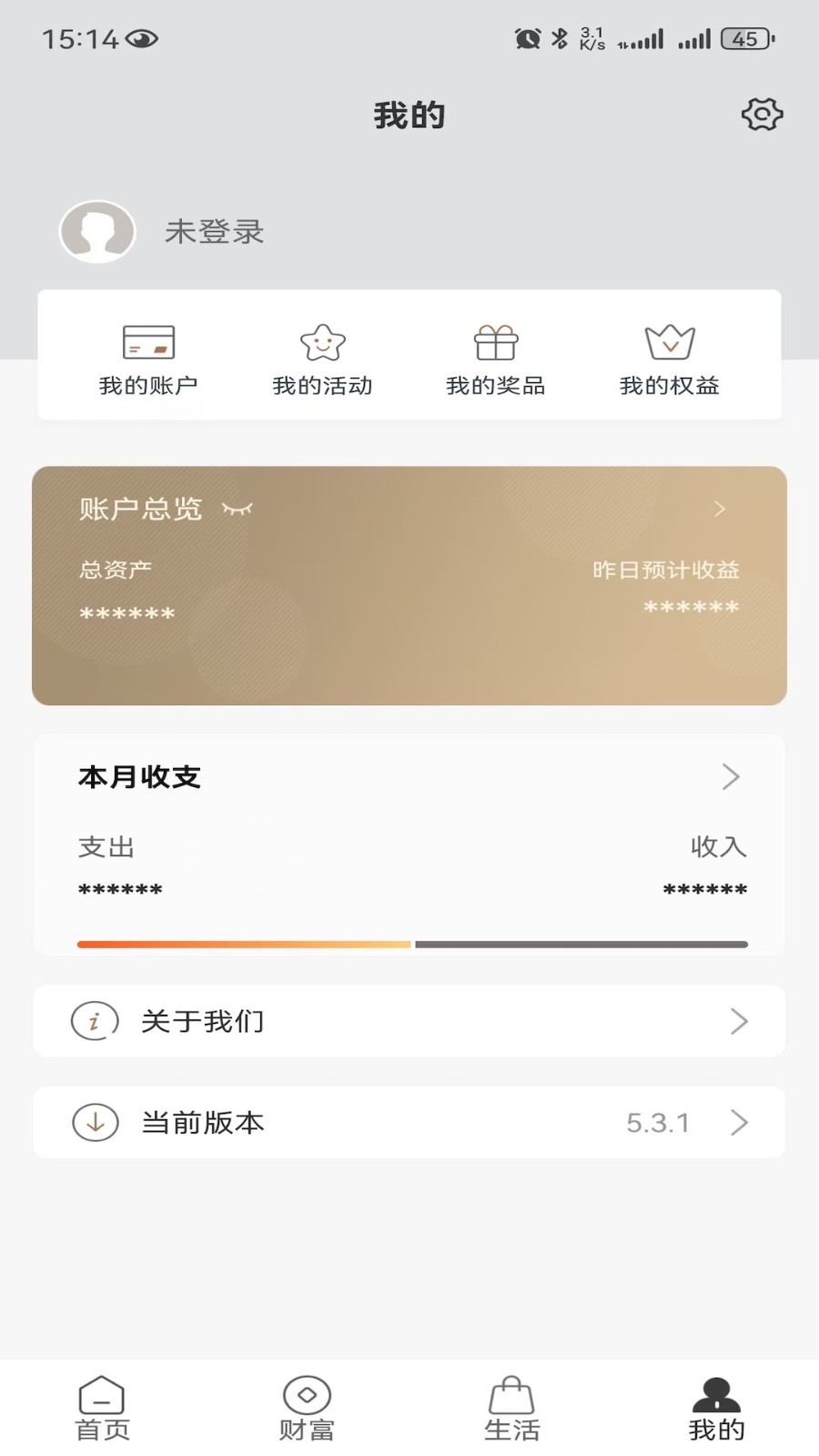
Task: Tap 未登录 to log in
Action: (215, 232)
